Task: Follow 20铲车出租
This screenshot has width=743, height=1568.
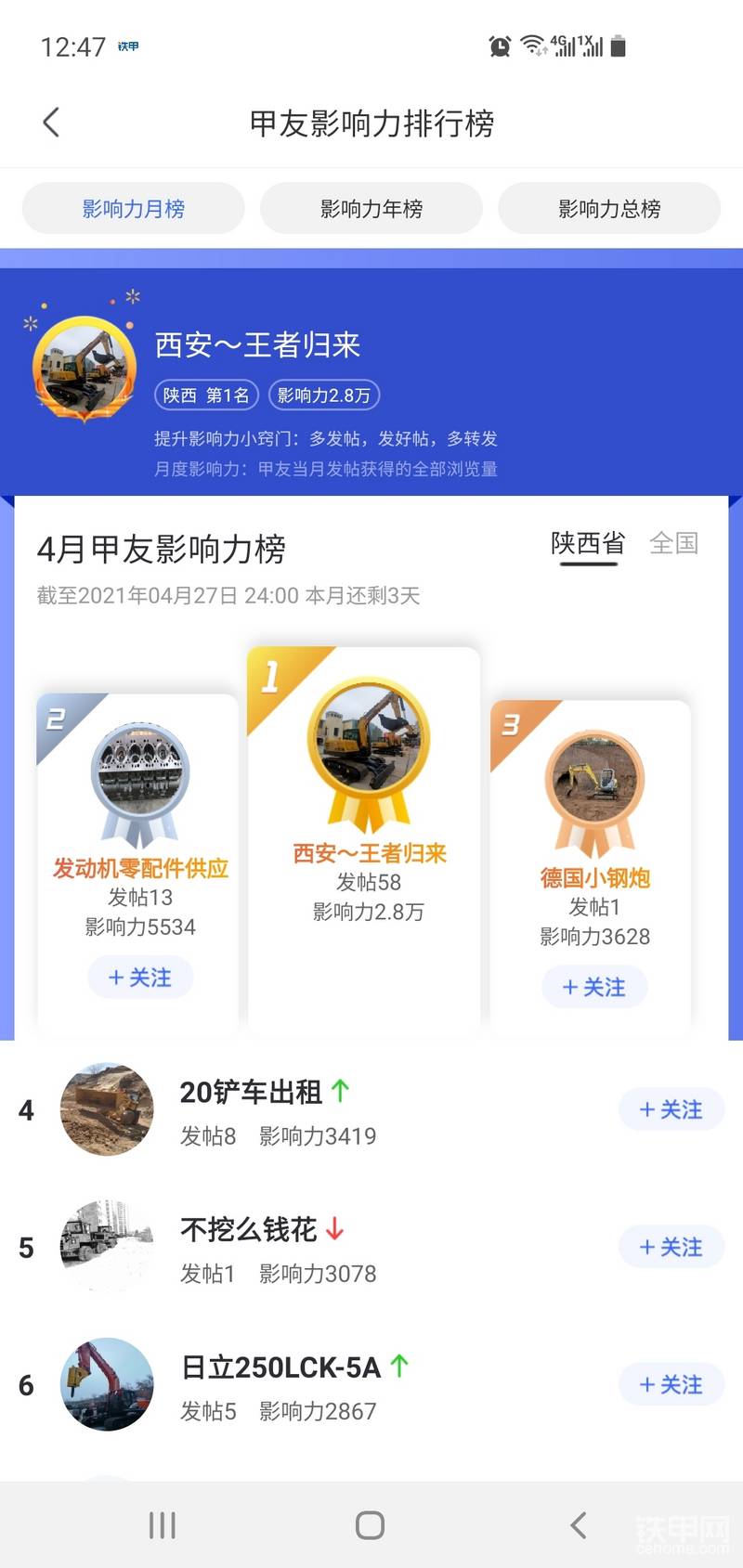Action: [x=671, y=1109]
